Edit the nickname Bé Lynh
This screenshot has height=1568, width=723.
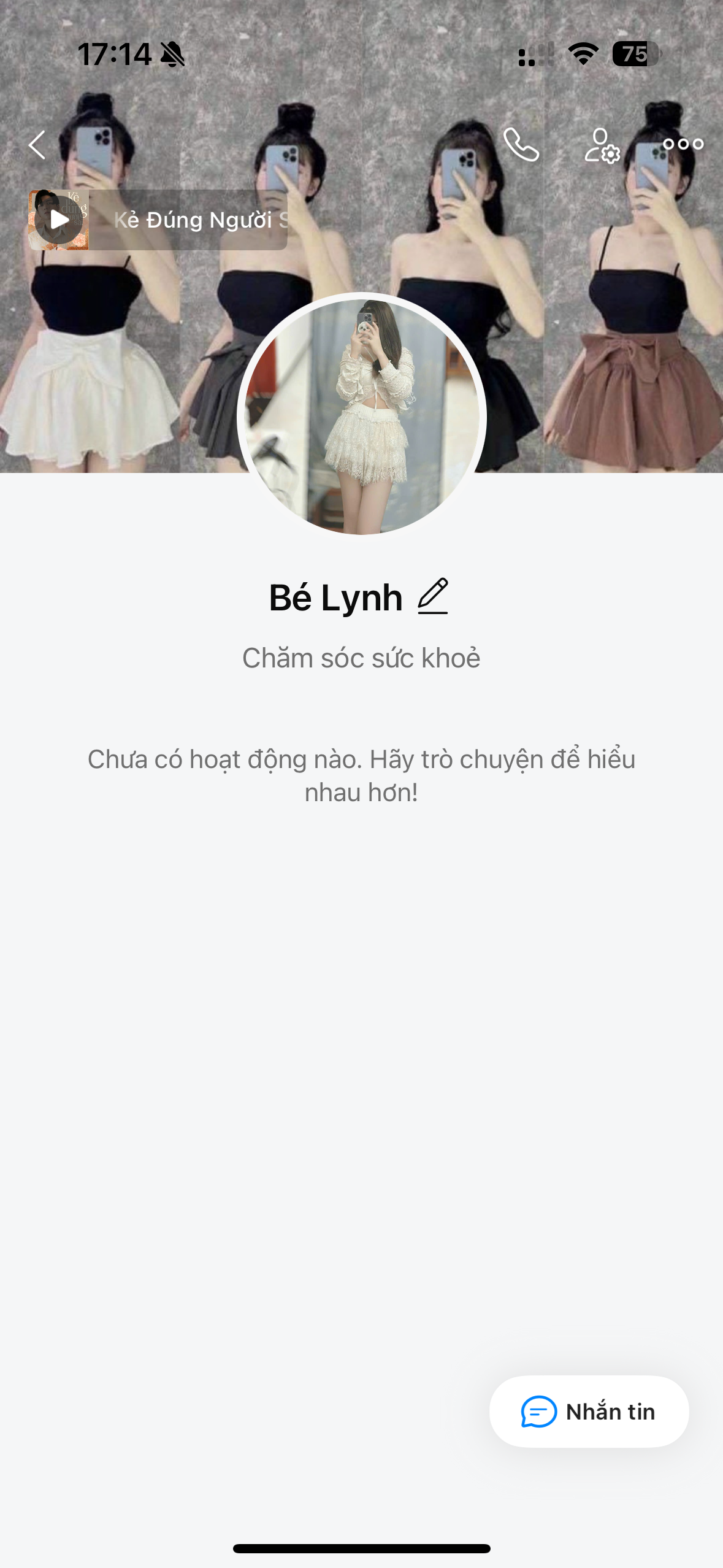(x=433, y=596)
